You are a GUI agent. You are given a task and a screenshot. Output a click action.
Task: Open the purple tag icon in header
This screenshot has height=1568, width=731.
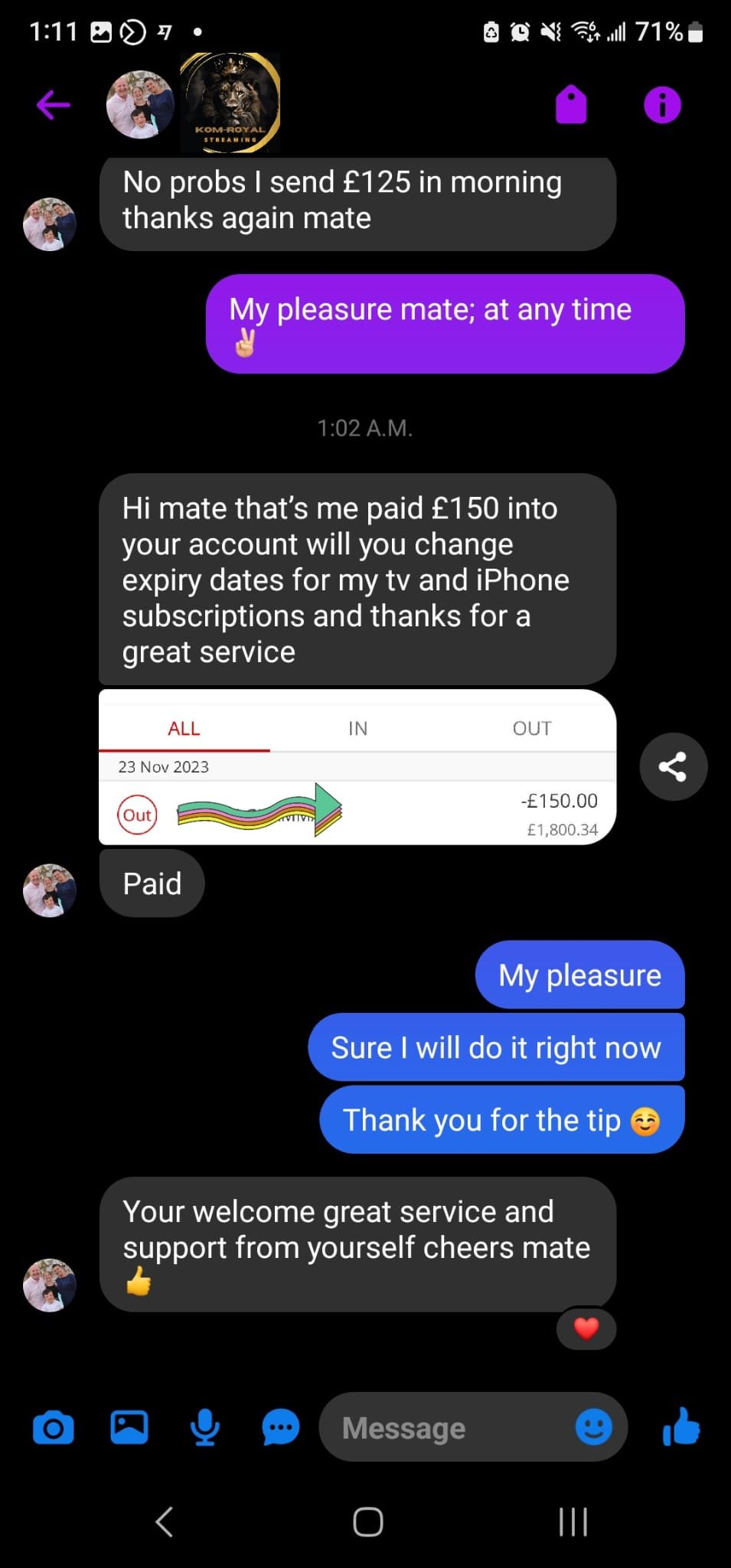click(x=571, y=105)
